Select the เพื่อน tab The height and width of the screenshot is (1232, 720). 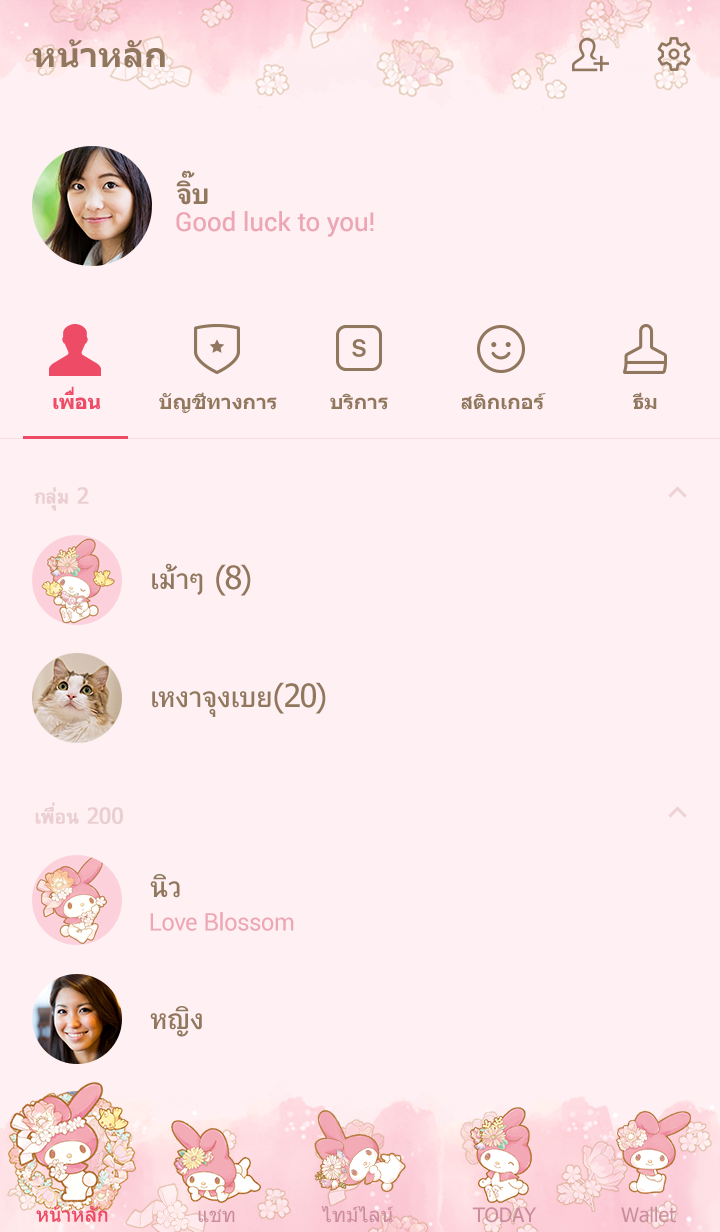point(76,370)
